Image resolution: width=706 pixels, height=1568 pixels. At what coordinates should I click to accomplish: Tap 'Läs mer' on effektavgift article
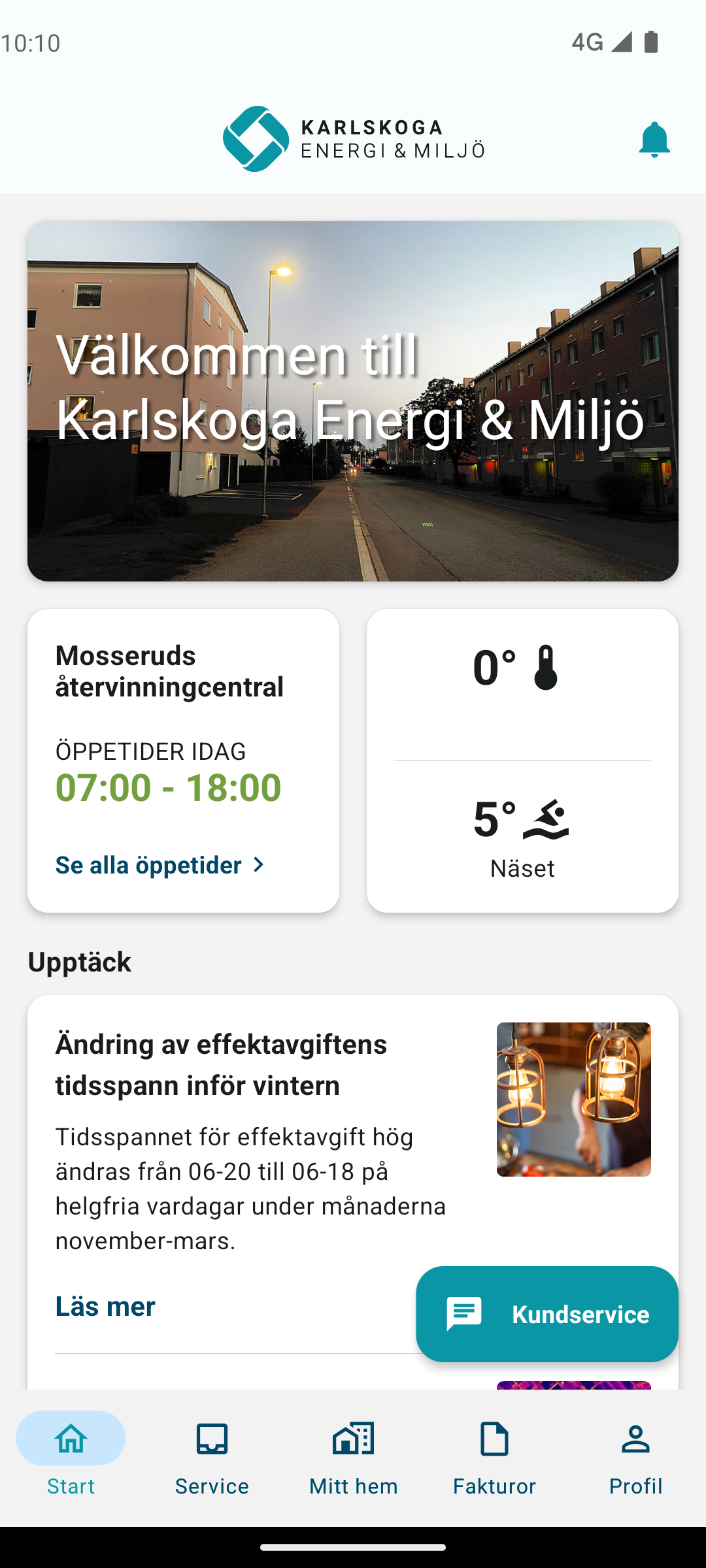(105, 1306)
